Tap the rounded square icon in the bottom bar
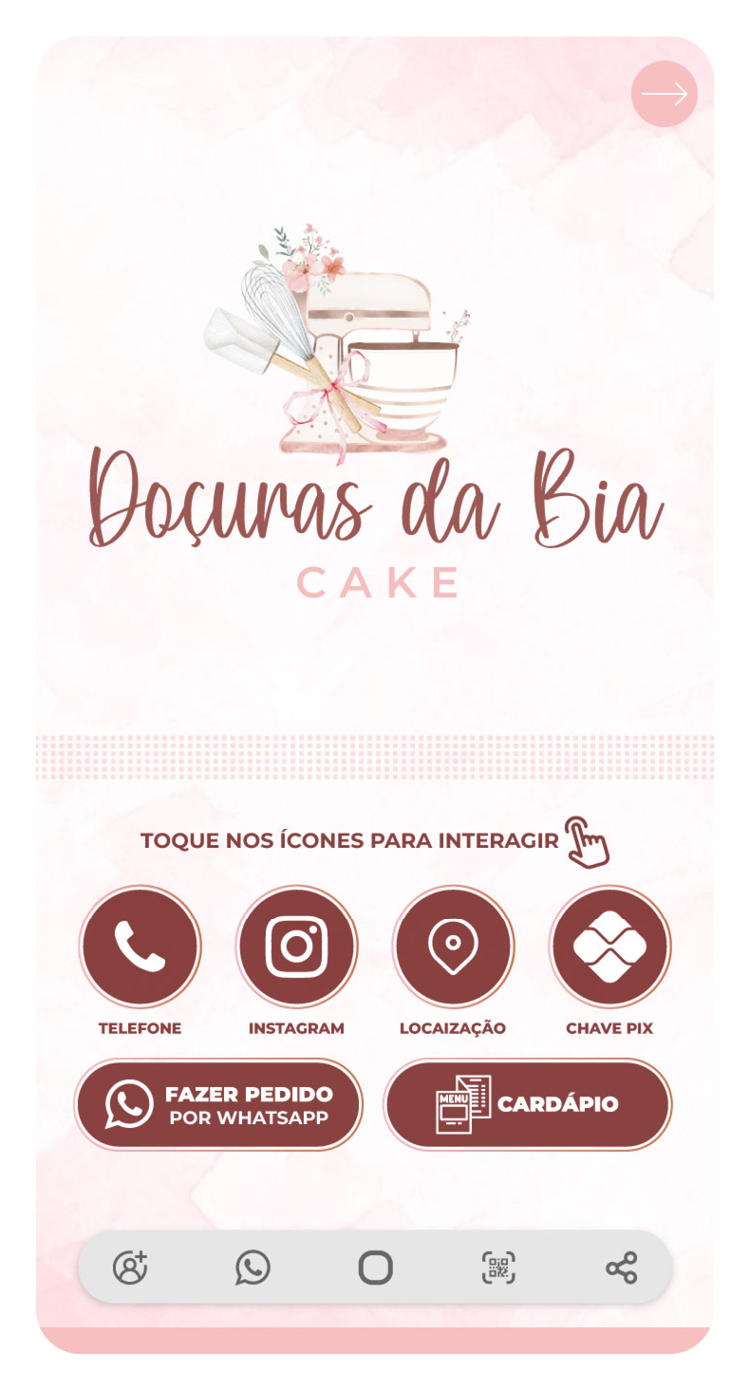The height and width of the screenshot is (1390, 750). 376,1268
